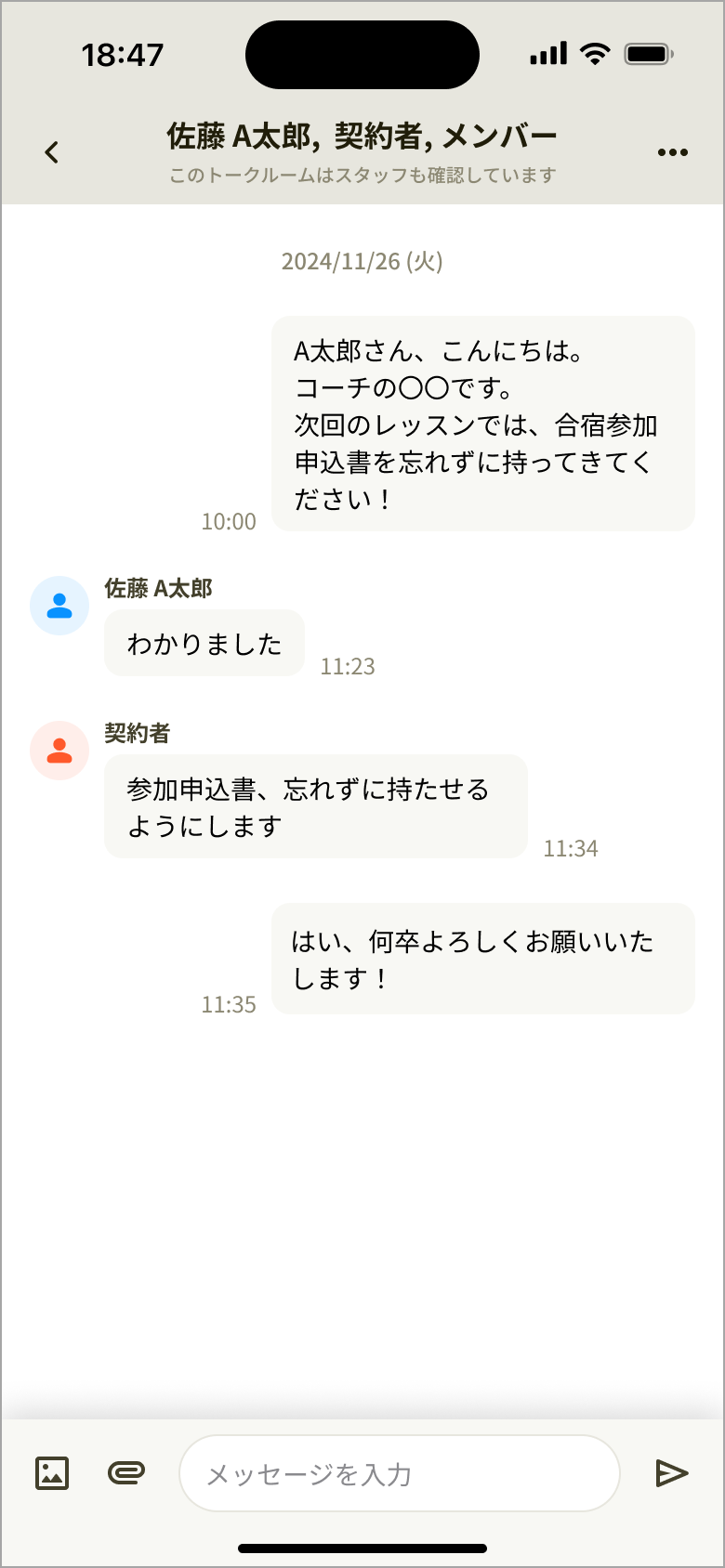Tap the cellular signal bars icon

pos(548,54)
